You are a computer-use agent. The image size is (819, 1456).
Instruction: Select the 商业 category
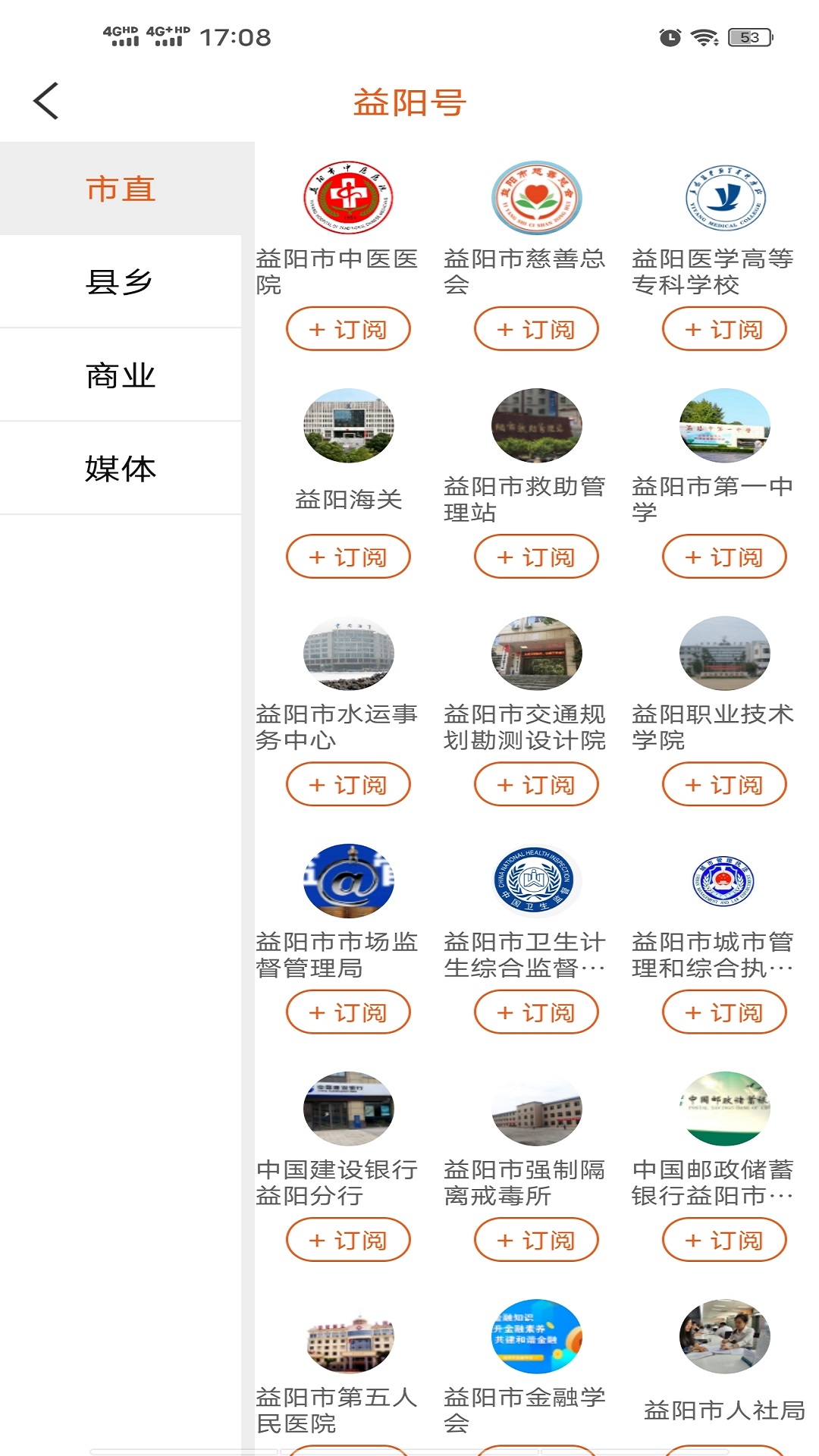click(x=121, y=375)
